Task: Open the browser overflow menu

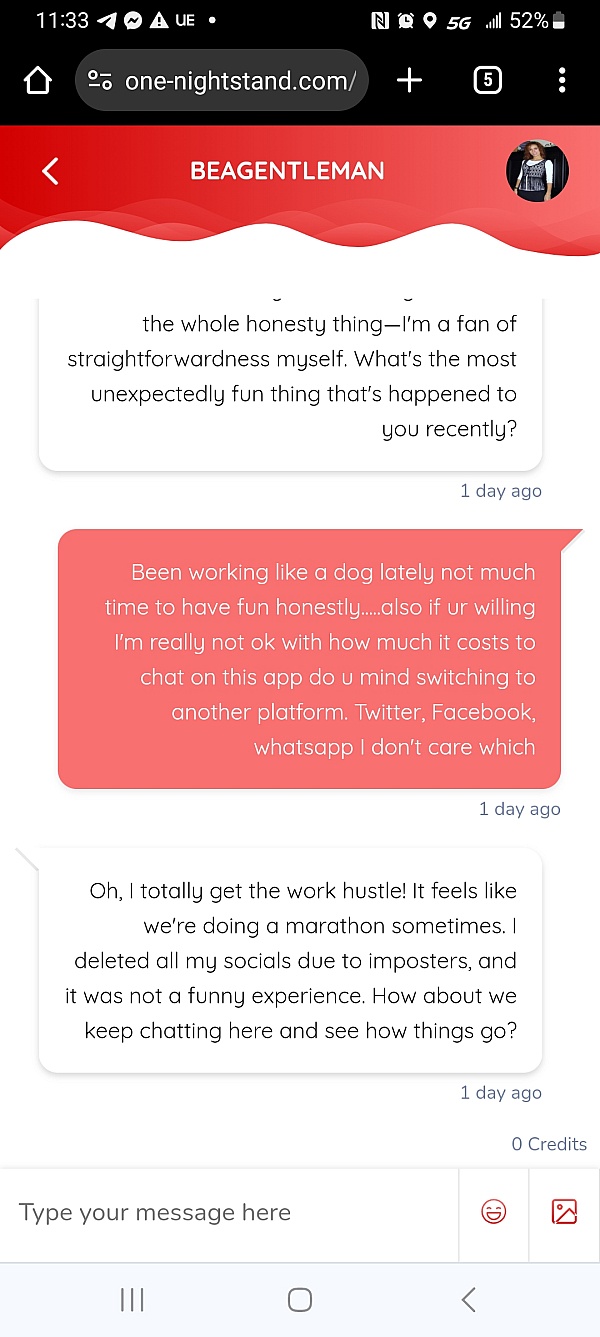Action: 562,81
